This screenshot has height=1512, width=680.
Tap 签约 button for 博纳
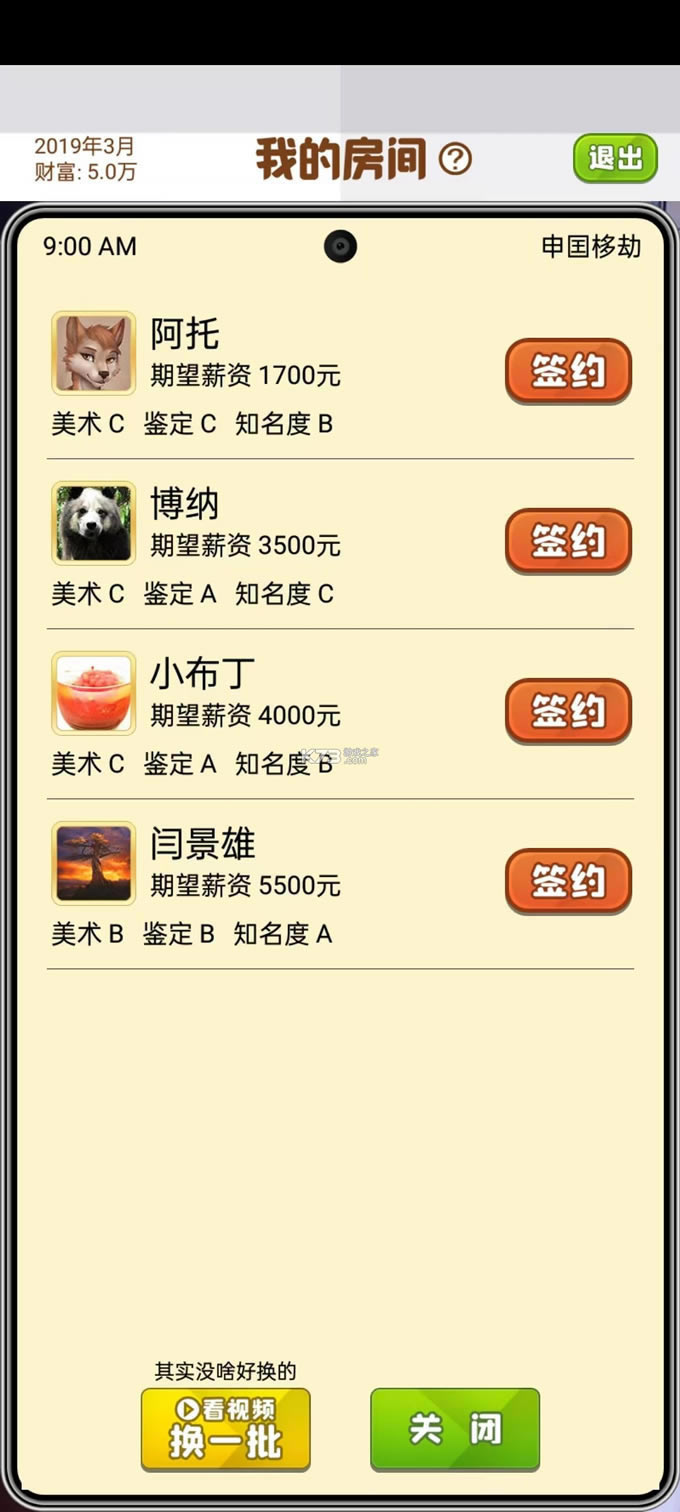tap(568, 541)
